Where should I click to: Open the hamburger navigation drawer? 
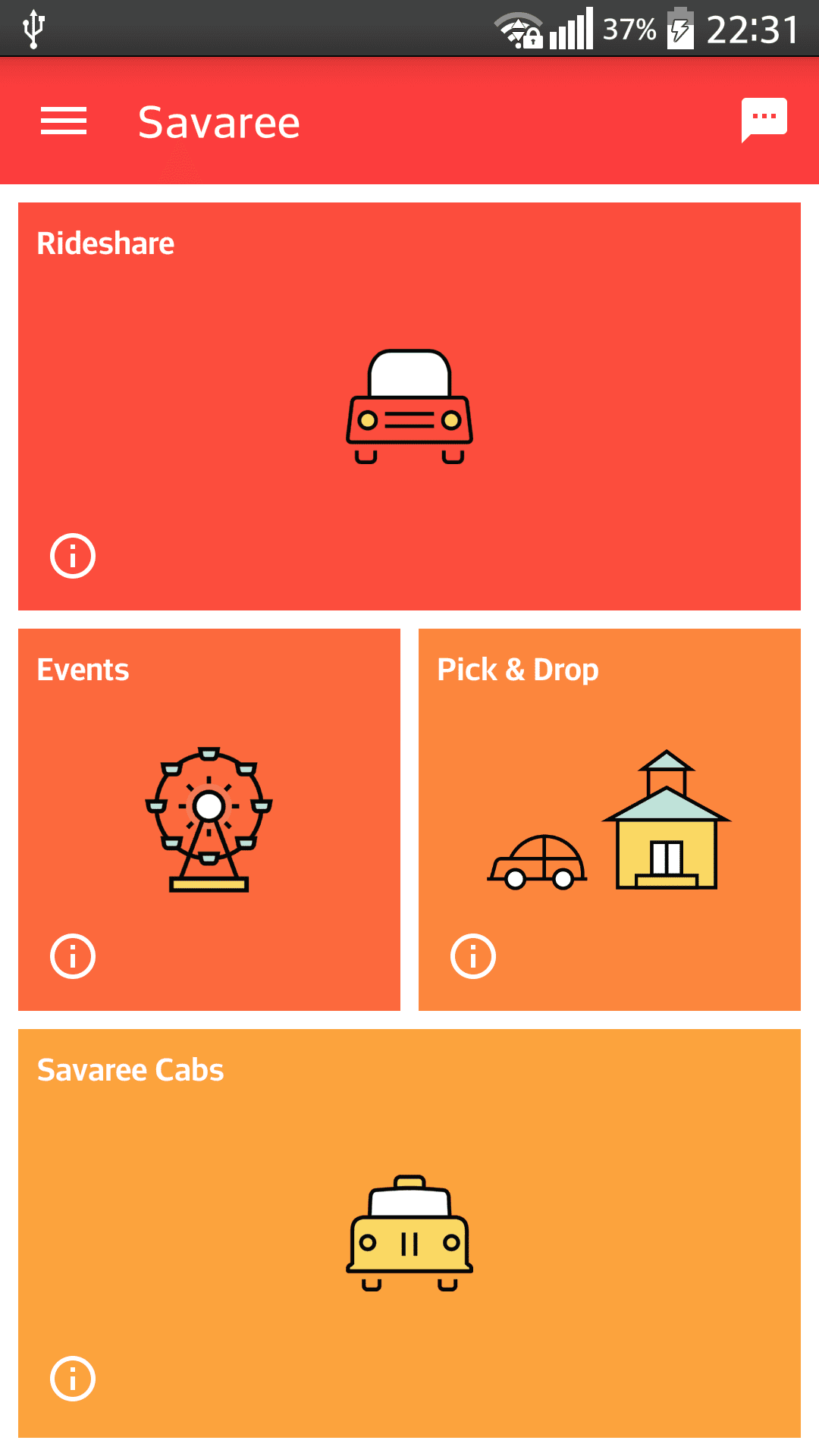[64, 121]
